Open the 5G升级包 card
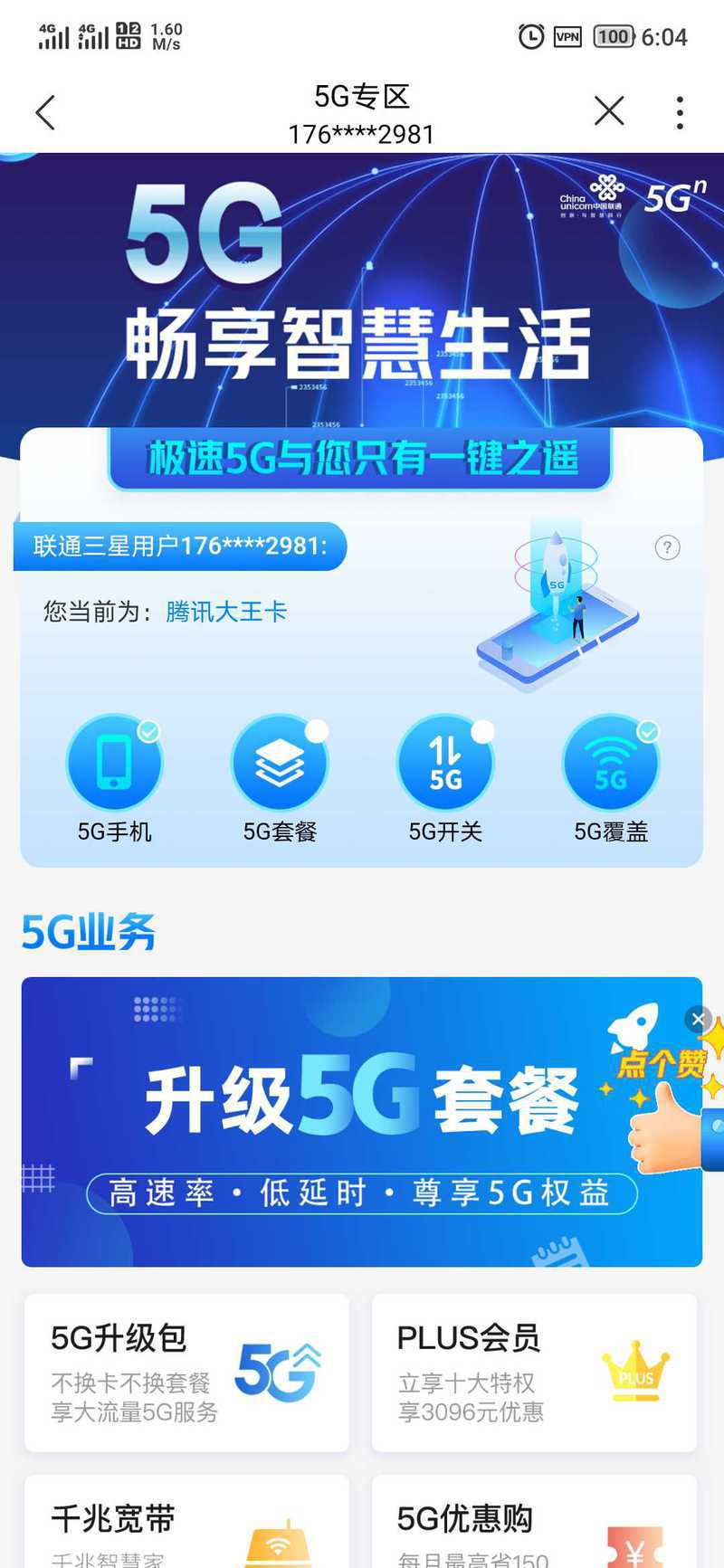The image size is (724, 1568). 186,1373
